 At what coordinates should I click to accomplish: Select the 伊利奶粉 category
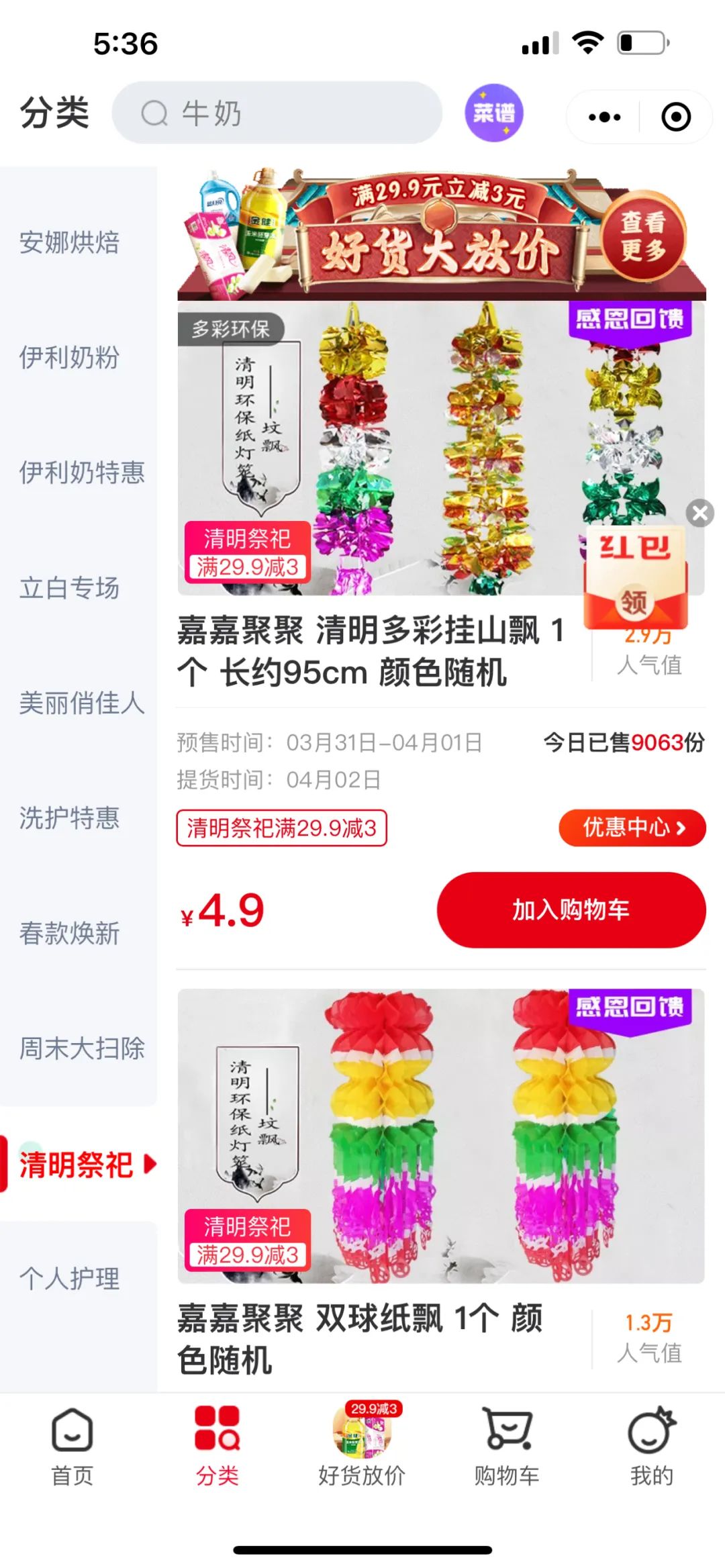click(69, 357)
